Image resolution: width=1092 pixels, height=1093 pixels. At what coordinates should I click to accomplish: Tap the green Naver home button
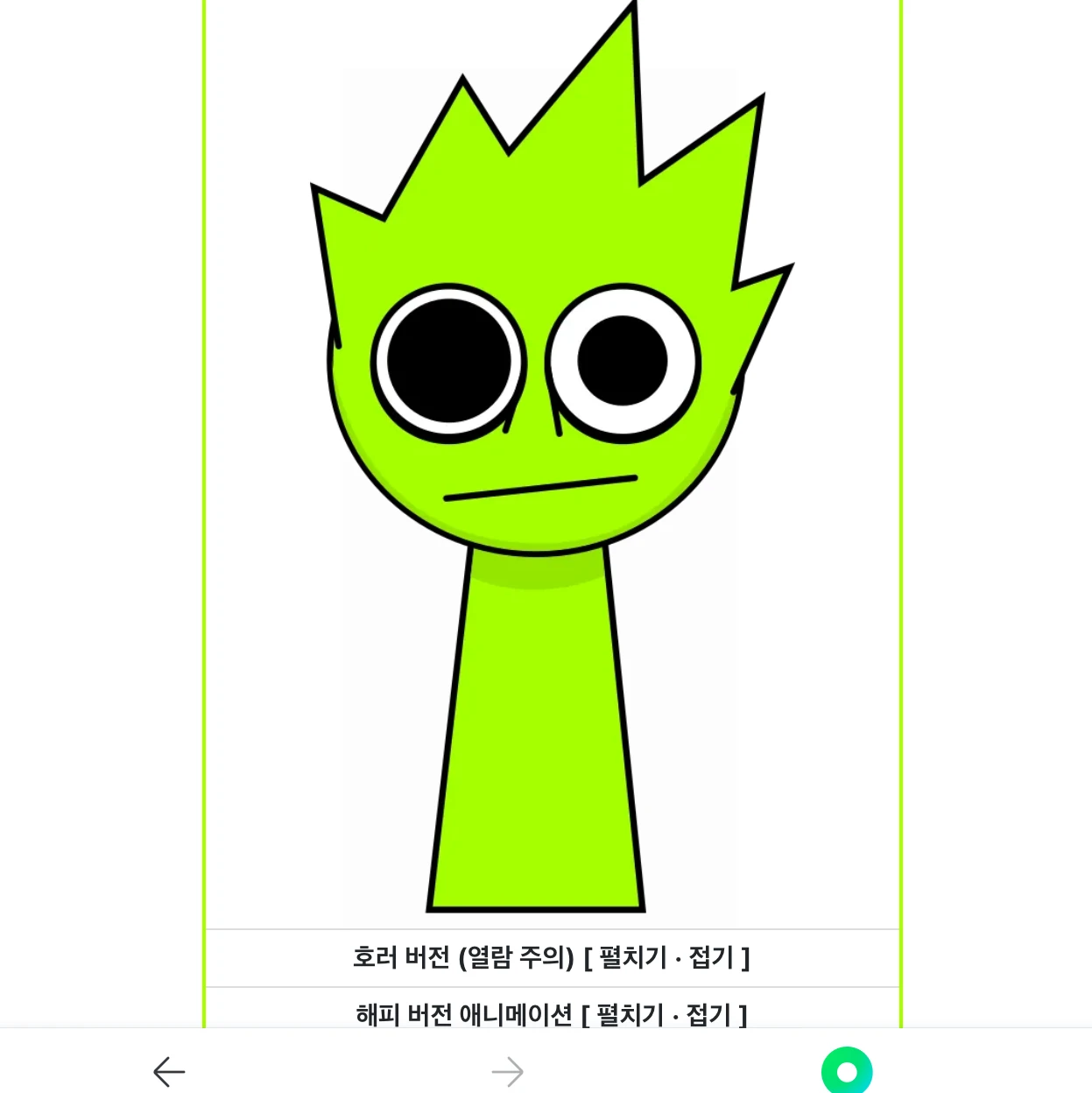(846, 1071)
